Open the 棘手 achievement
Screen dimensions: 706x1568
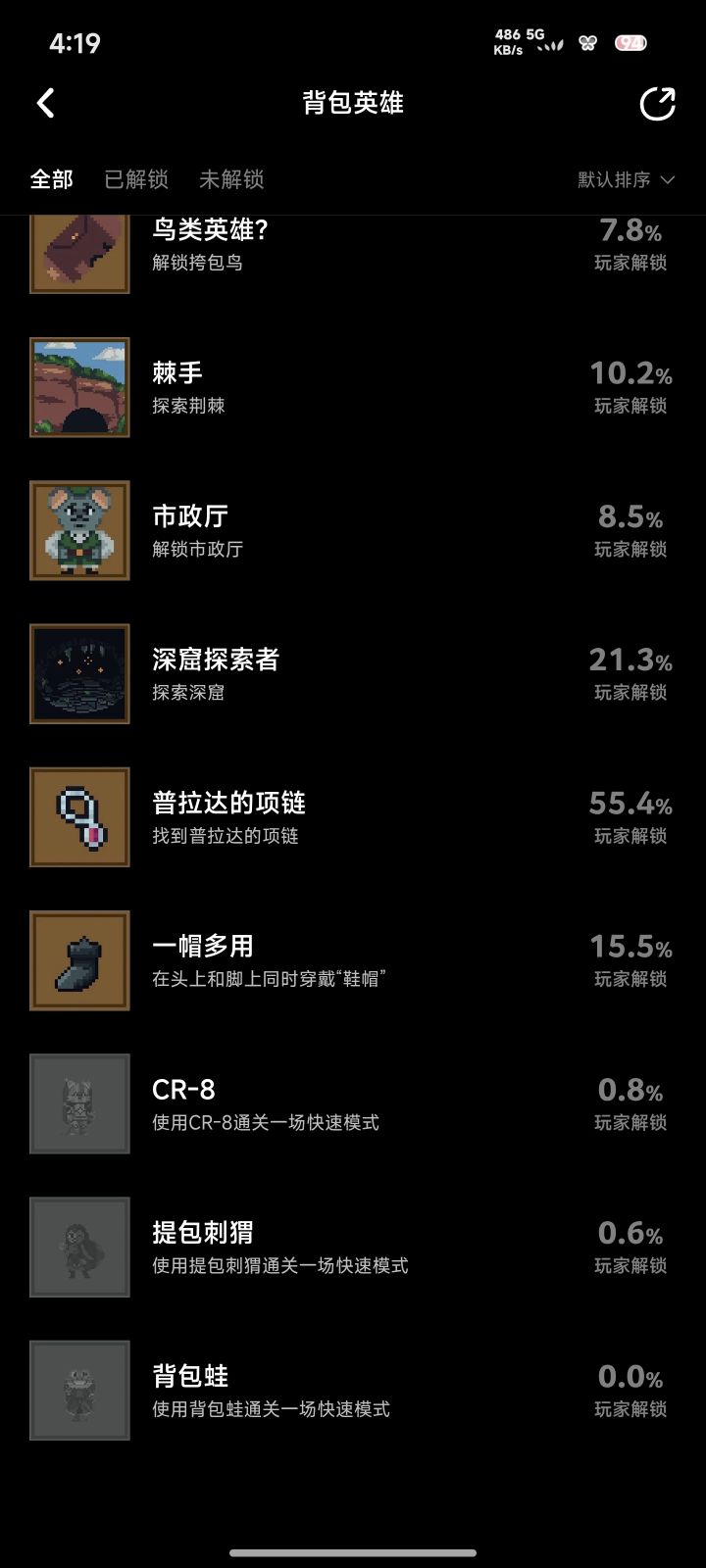353,388
